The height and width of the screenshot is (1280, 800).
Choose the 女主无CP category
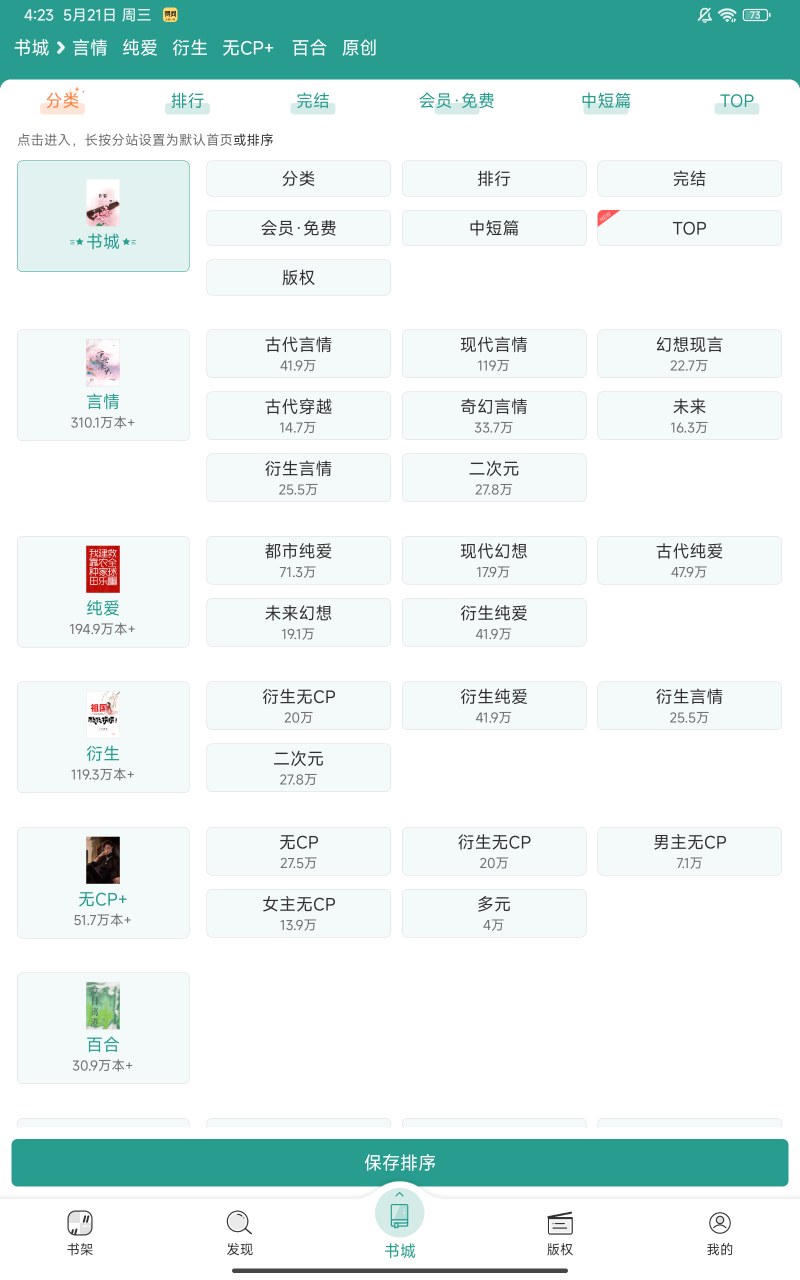tap(298, 913)
